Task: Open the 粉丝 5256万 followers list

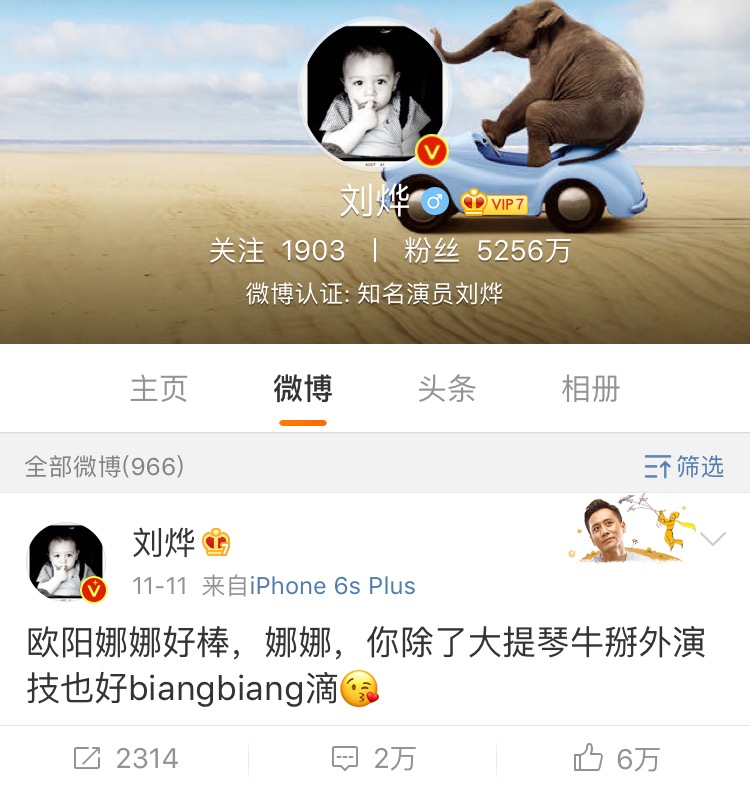Action: 487,250
